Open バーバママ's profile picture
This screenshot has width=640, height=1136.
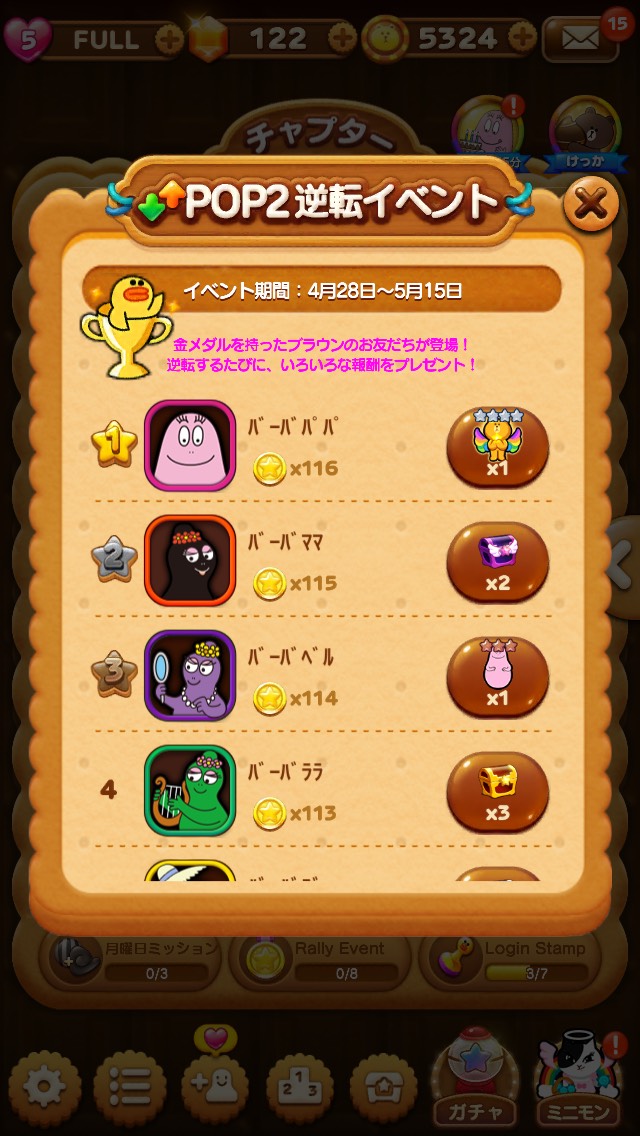point(190,561)
